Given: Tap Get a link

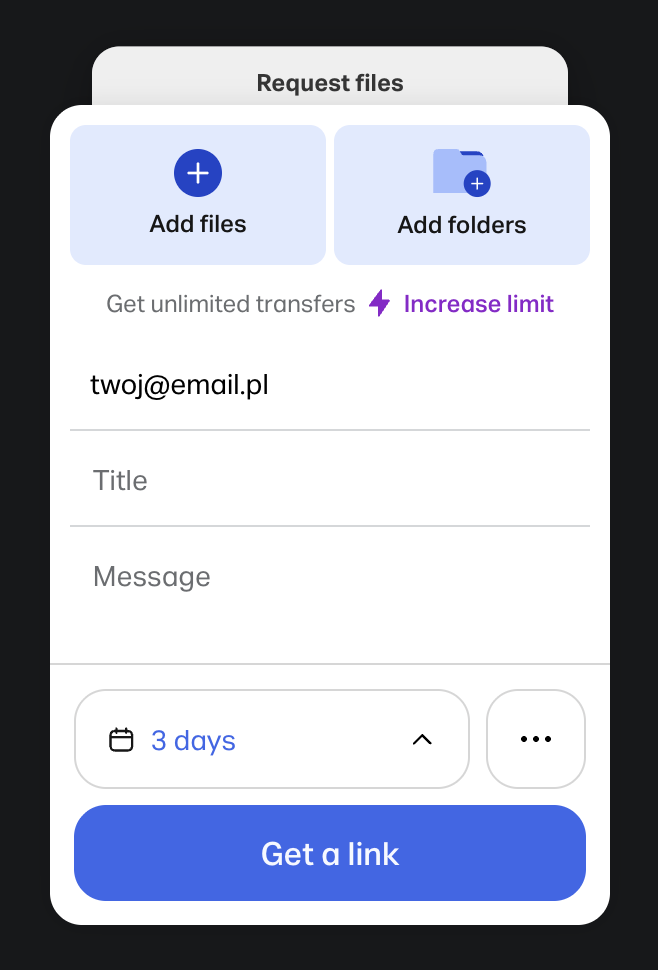Looking at the screenshot, I should point(330,853).
